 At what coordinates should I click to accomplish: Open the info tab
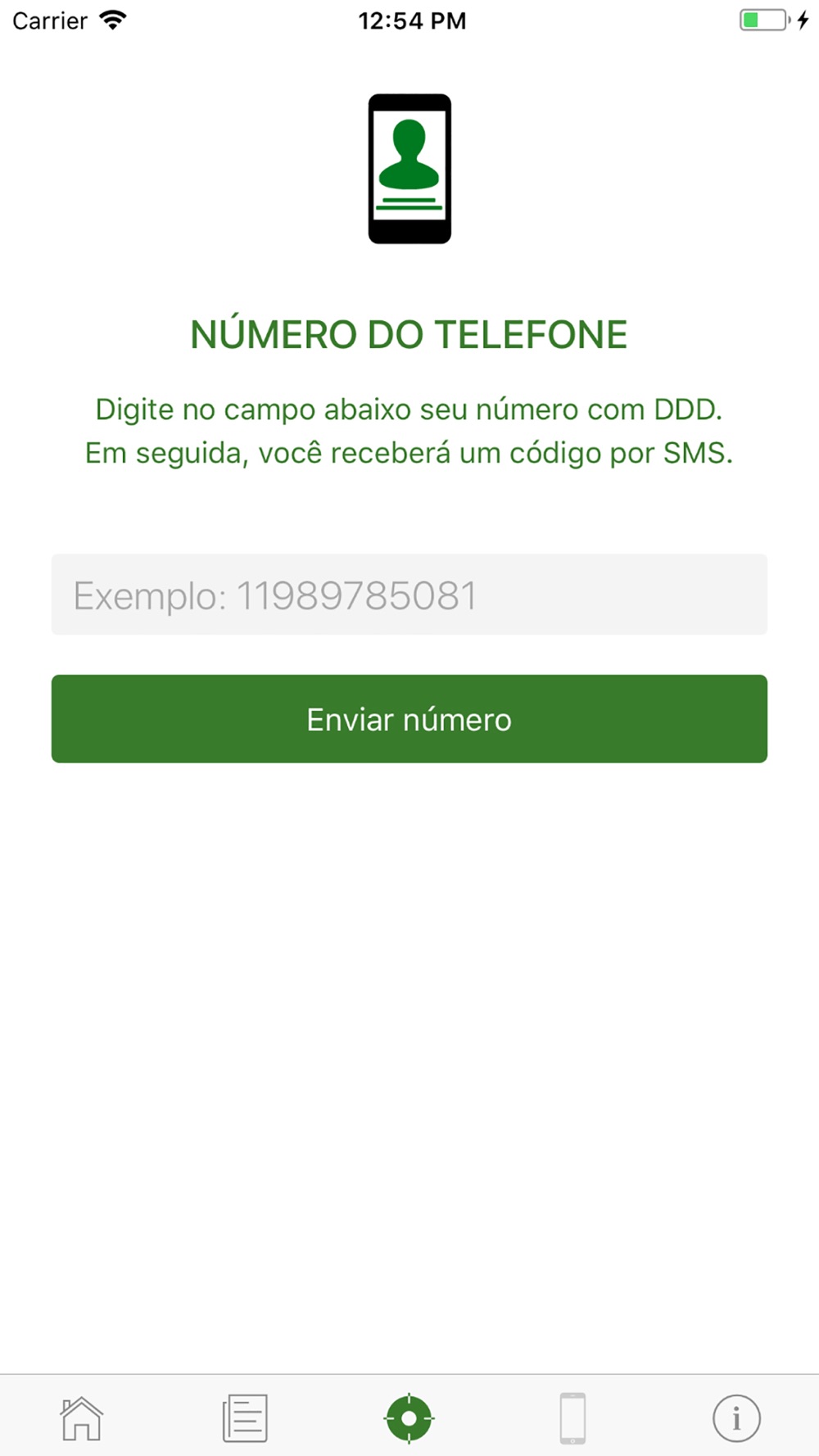coord(736,1418)
